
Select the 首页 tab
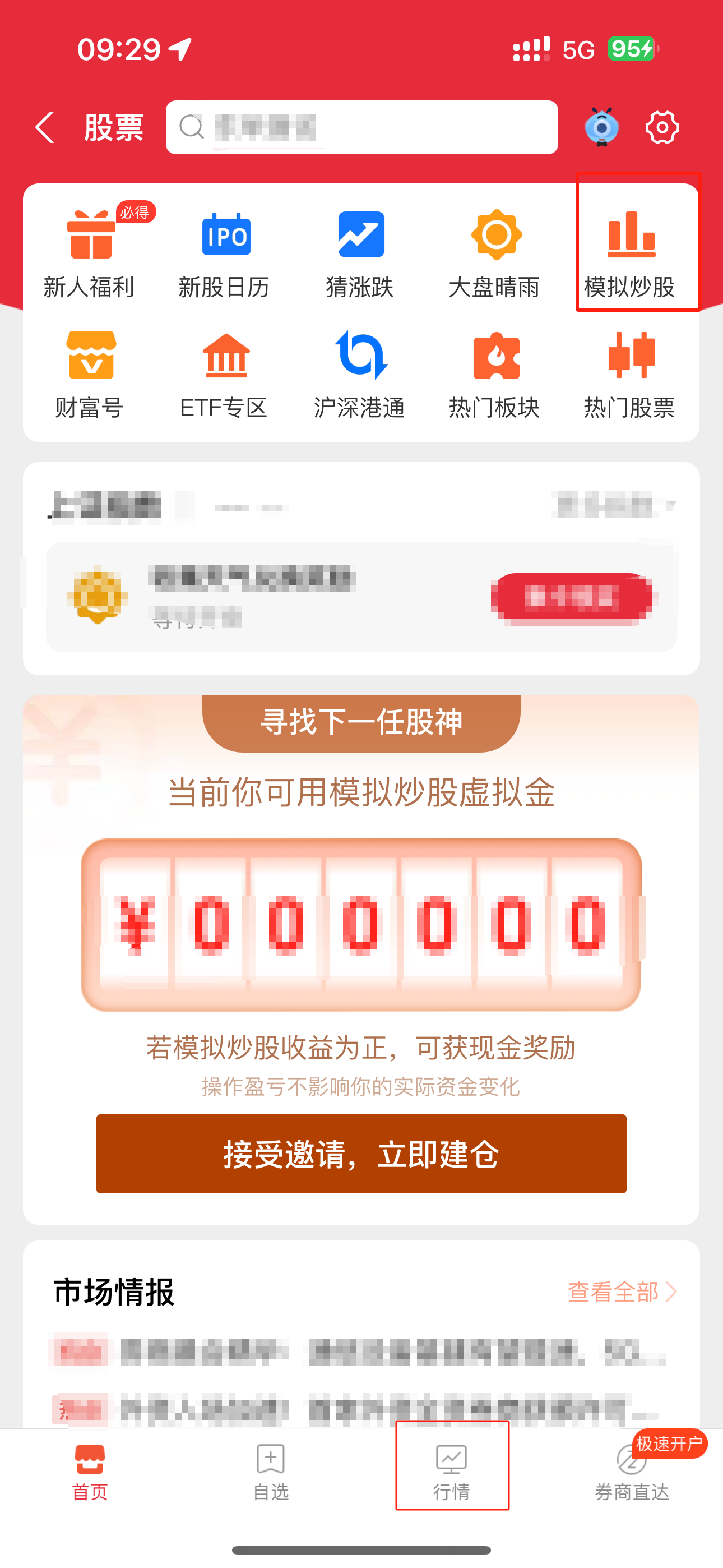click(90, 1472)
